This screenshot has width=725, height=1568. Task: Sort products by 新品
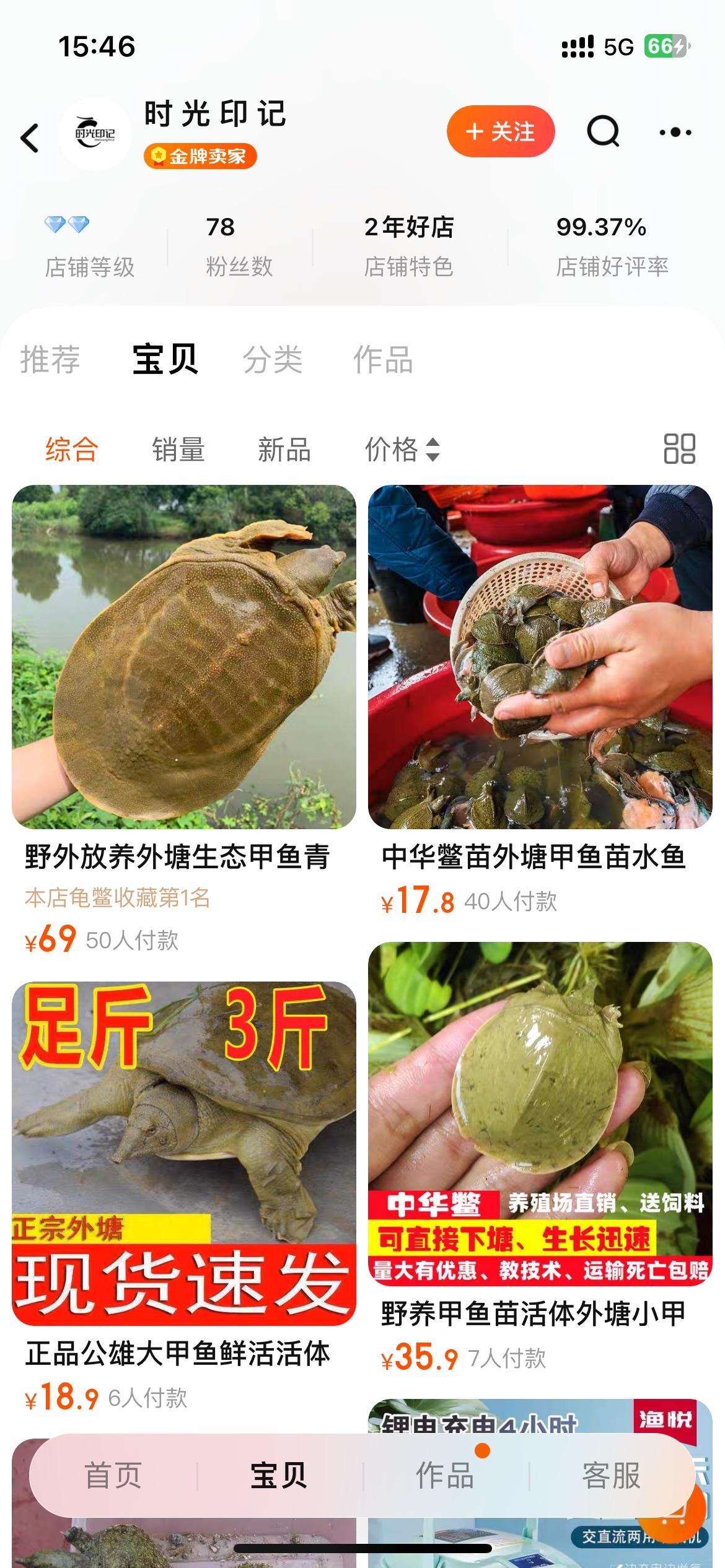(x=284, y=450)
